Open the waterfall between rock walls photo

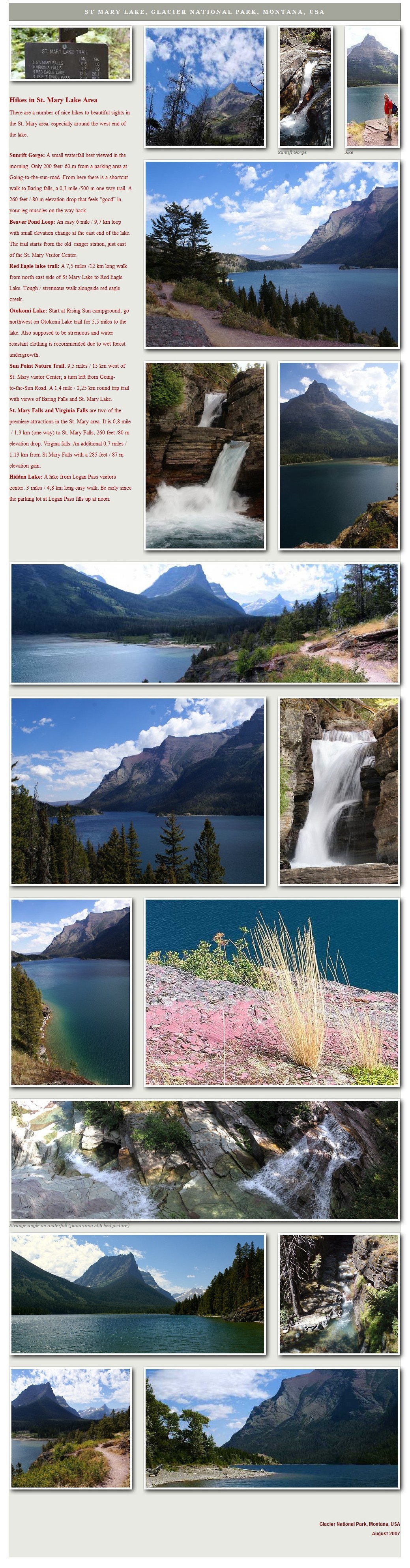(x=338, y=791)
